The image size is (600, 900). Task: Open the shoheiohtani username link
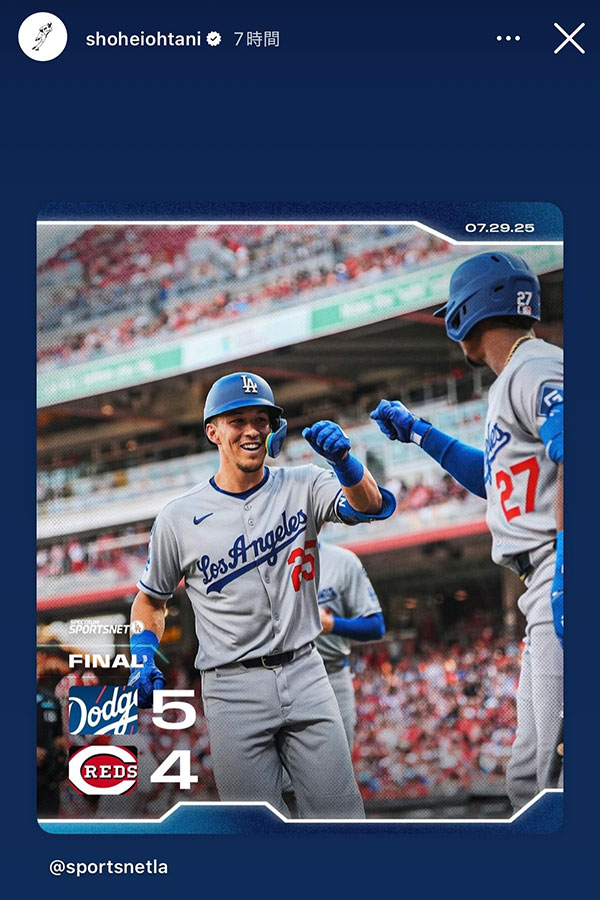click(x=143, y=39)
